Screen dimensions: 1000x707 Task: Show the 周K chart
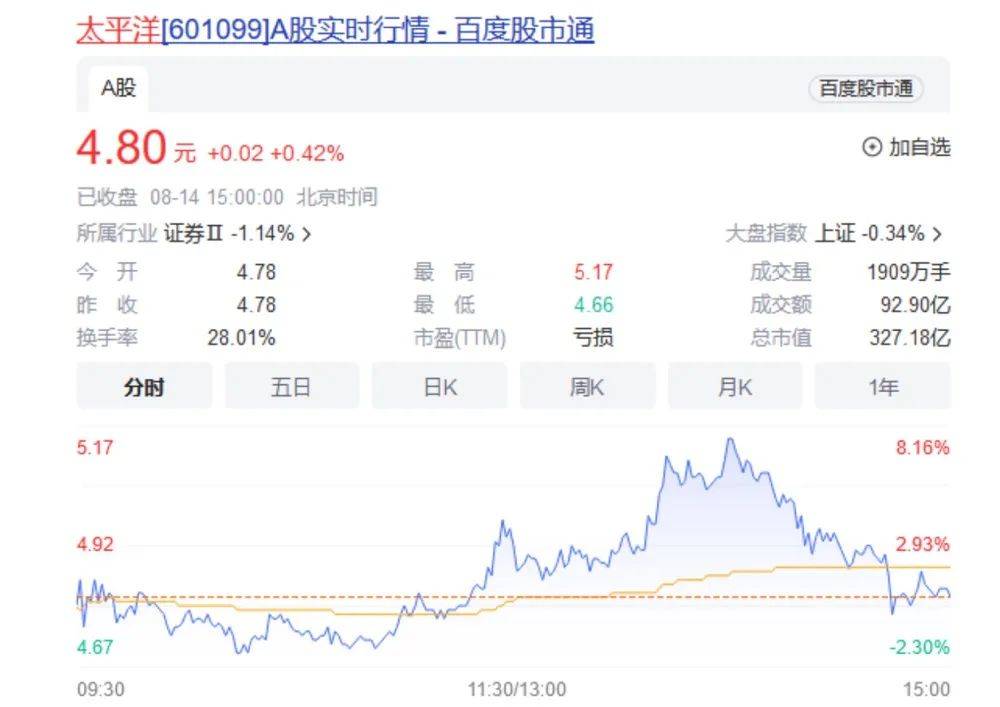pos(587,387)
